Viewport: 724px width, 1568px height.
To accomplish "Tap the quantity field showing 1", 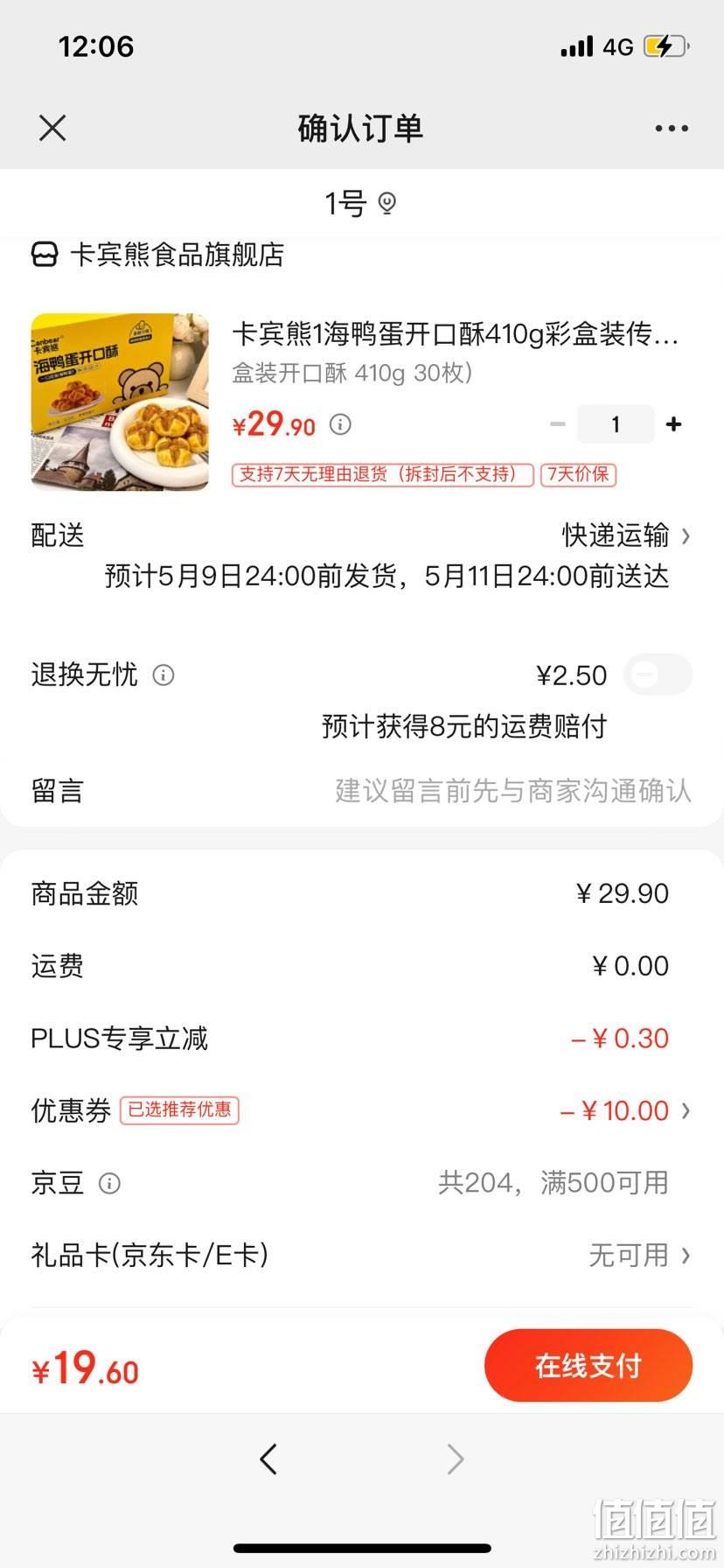I will click(x=616, y=424).
